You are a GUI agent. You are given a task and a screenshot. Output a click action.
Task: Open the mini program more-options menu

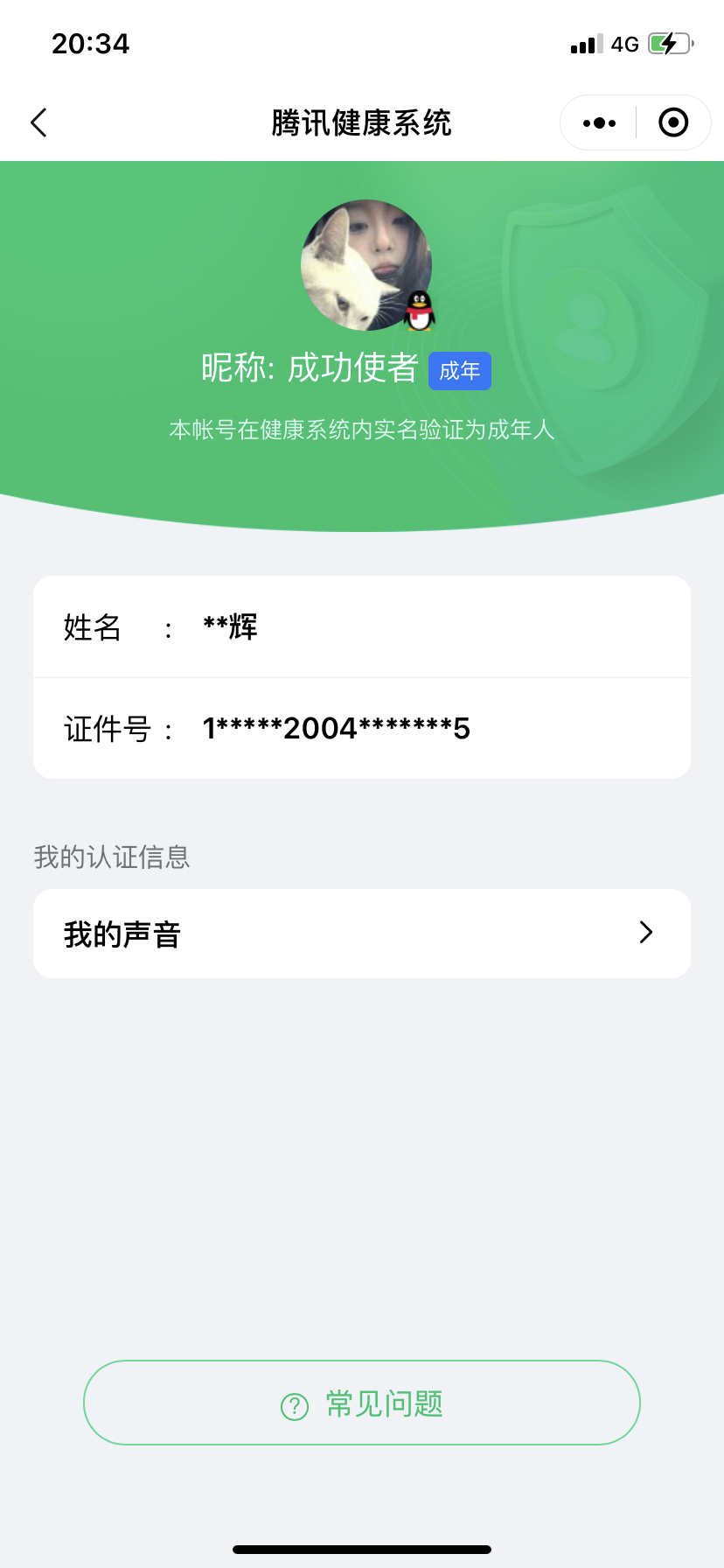tap(599, 123)
